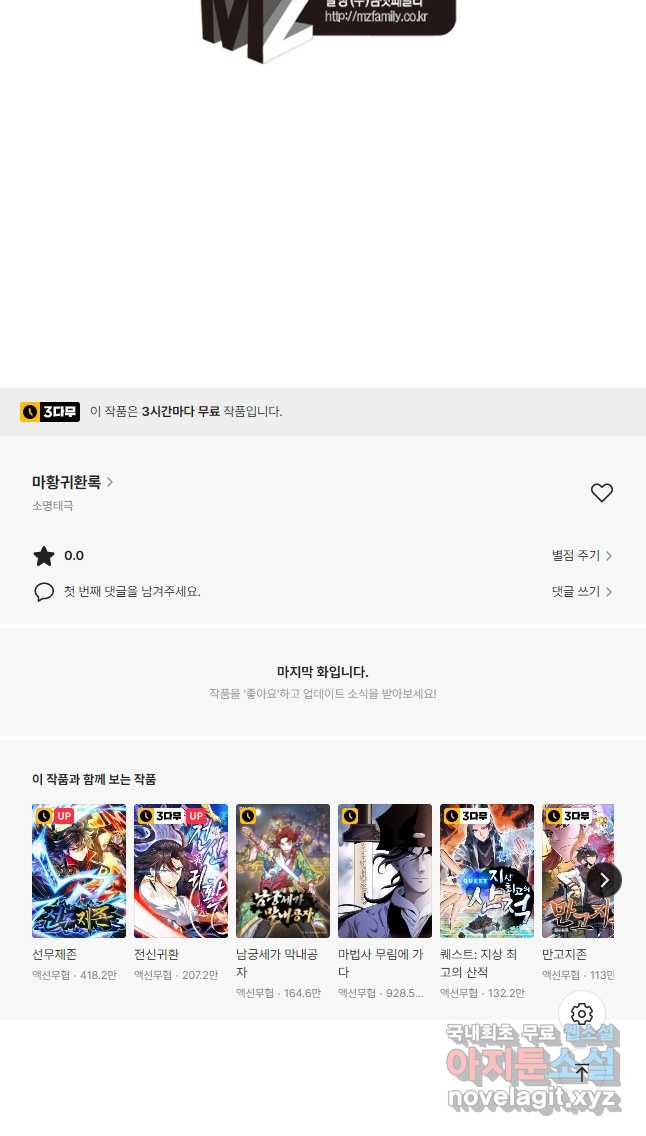
Task: Open the 퀘스트: 지상 최고의 산적 card
Action: point(487,902)
